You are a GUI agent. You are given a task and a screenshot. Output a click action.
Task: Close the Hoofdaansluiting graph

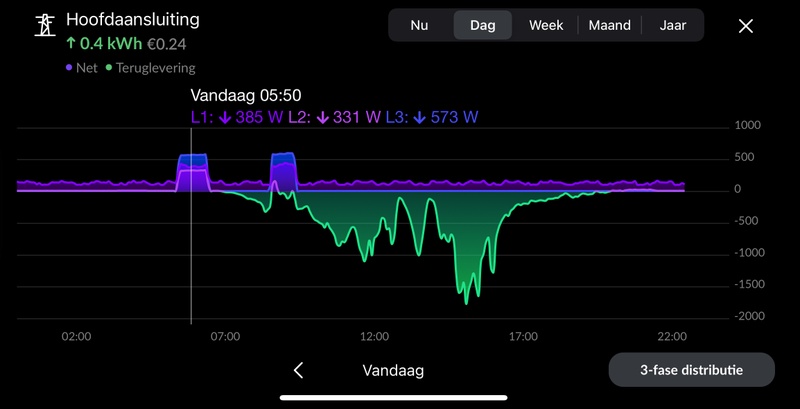point(745,26)
